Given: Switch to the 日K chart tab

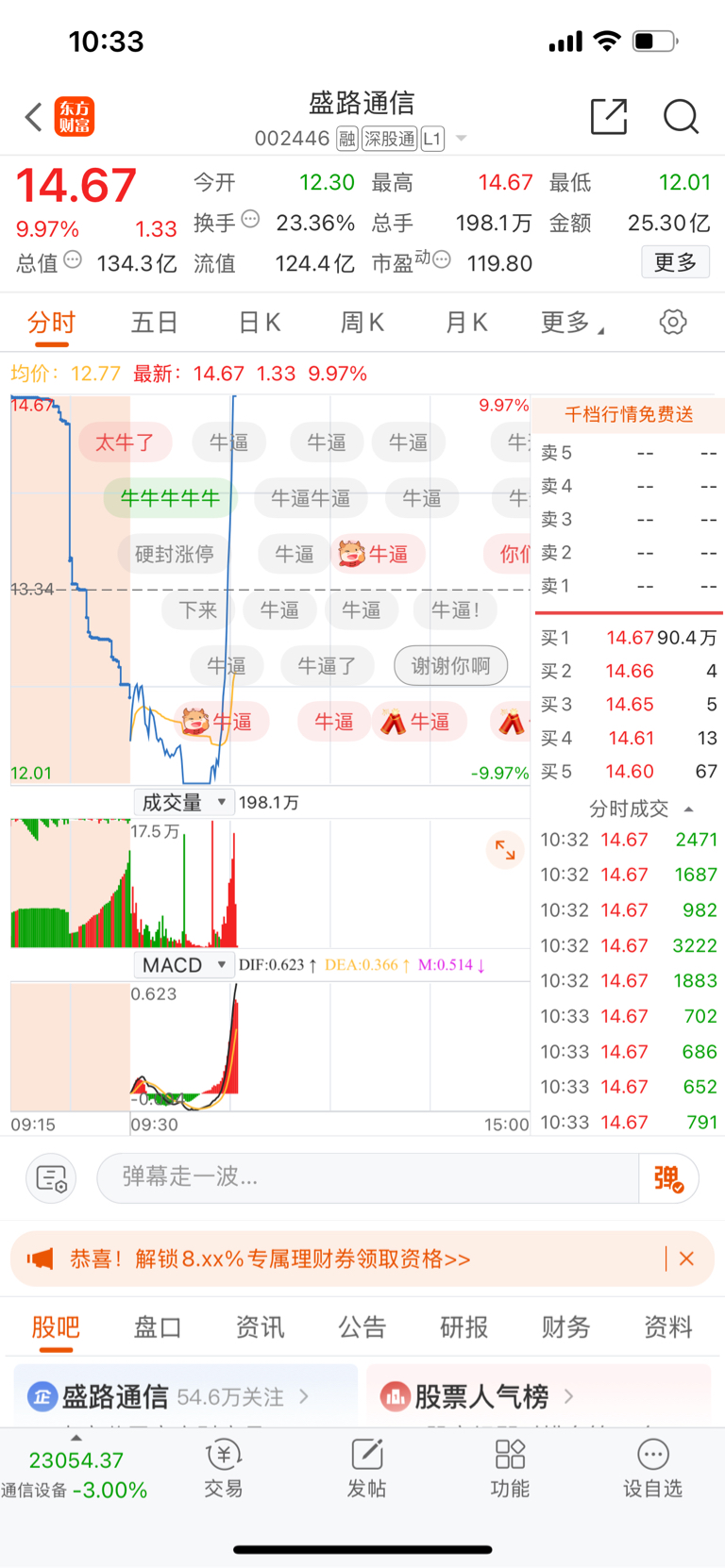Looking at the screenshot, I should tap(258, 322).
